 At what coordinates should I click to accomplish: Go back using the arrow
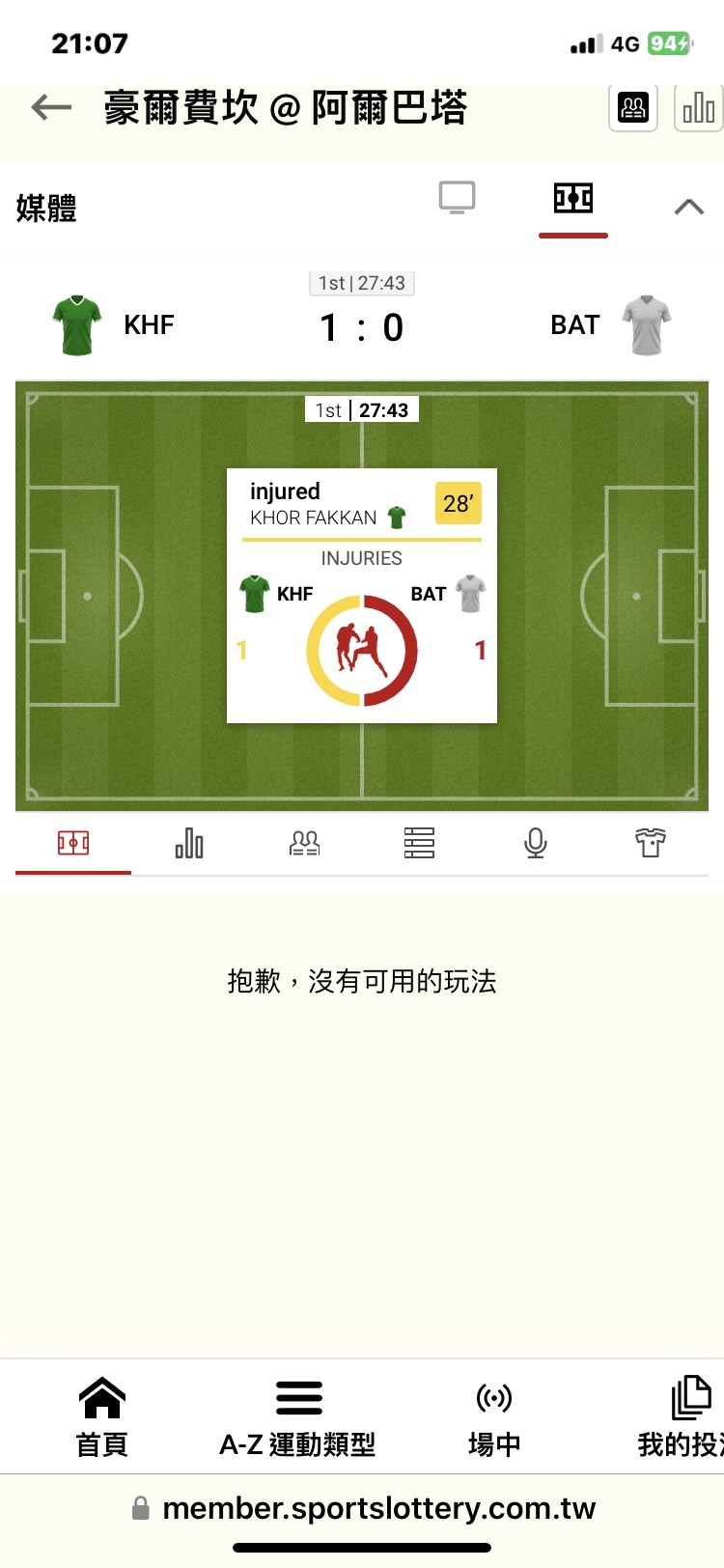[x=52, y=107]
